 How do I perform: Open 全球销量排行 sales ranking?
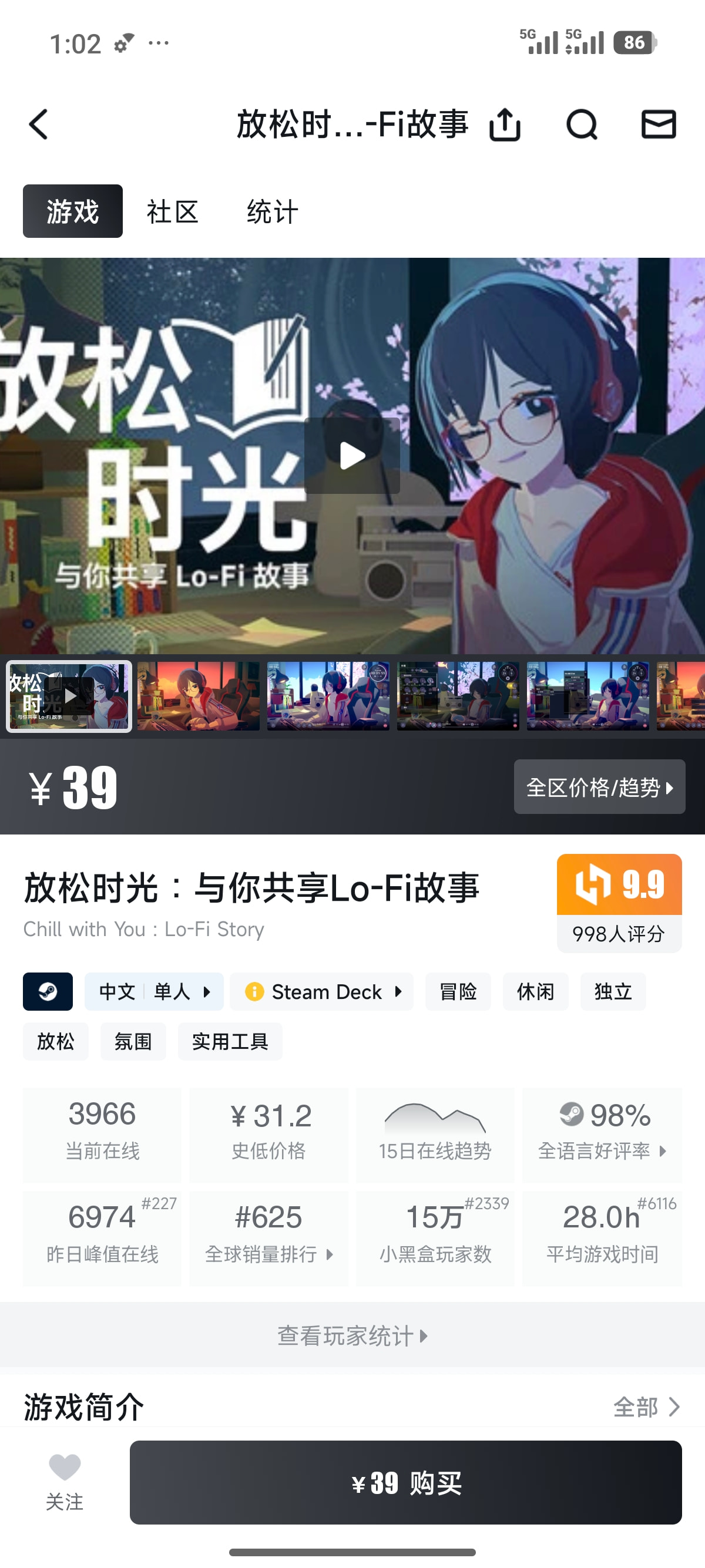click(x=268, y=1238)
